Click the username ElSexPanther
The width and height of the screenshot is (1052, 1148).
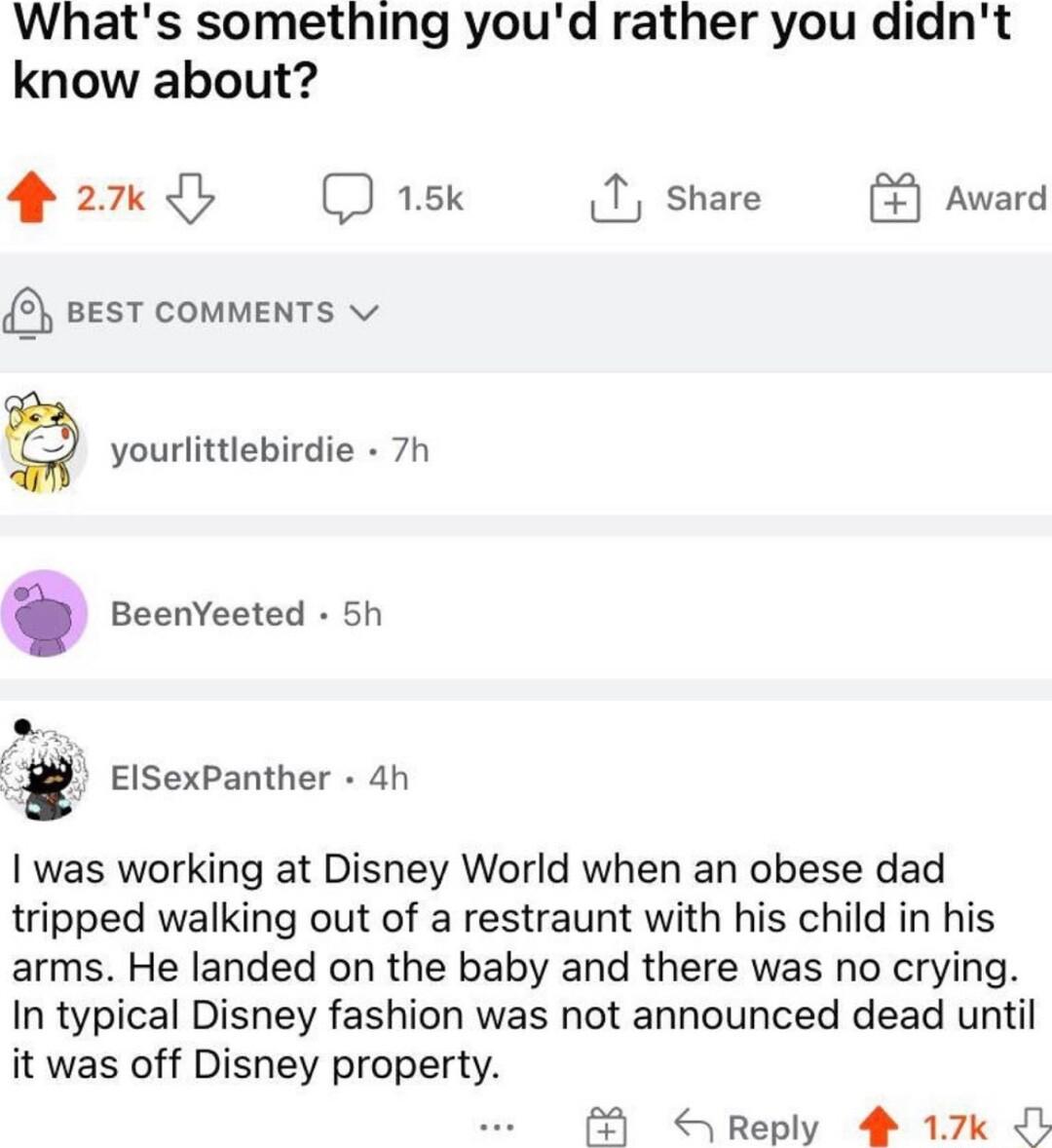point(216,777)
